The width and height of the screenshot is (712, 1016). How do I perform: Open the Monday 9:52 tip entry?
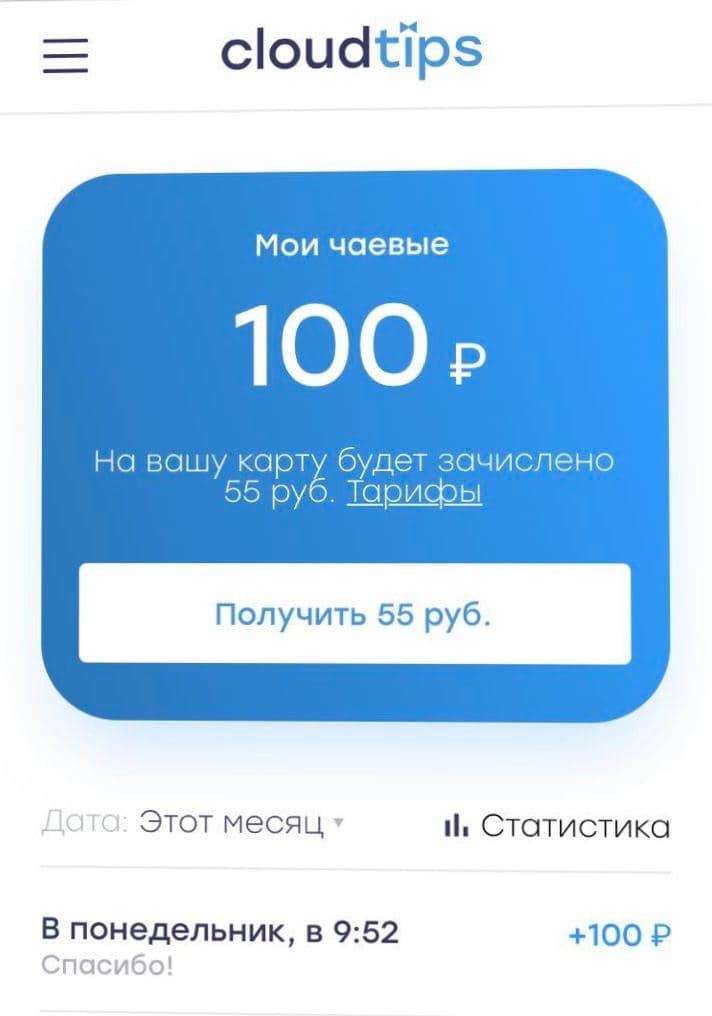point(355,945)
